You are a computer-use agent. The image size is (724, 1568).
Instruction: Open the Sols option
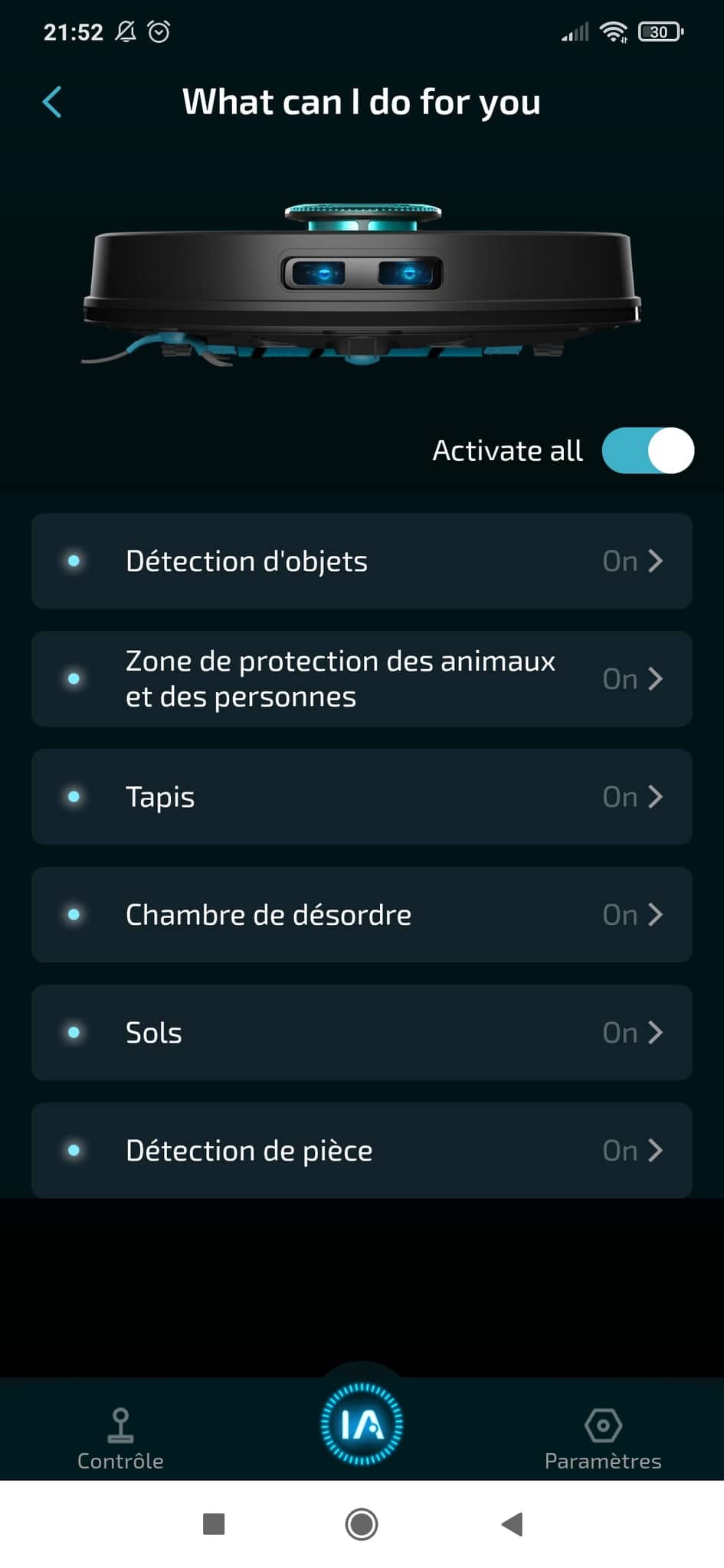pos(362,1033)
